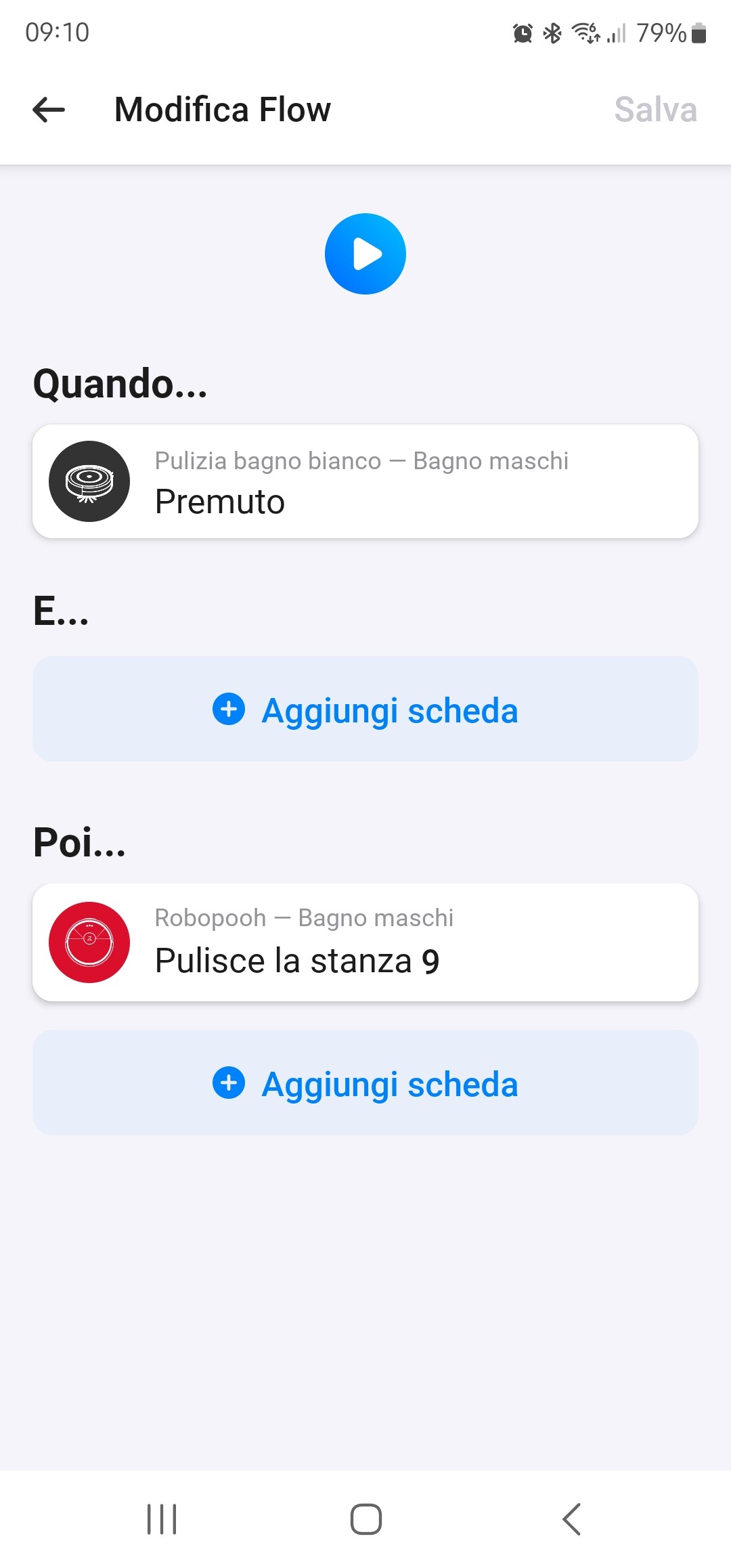Image resolution: width=731 pixels, height=1568 pixels.
Task: Add a card under the Poi... section
Action: (365, 1083)
